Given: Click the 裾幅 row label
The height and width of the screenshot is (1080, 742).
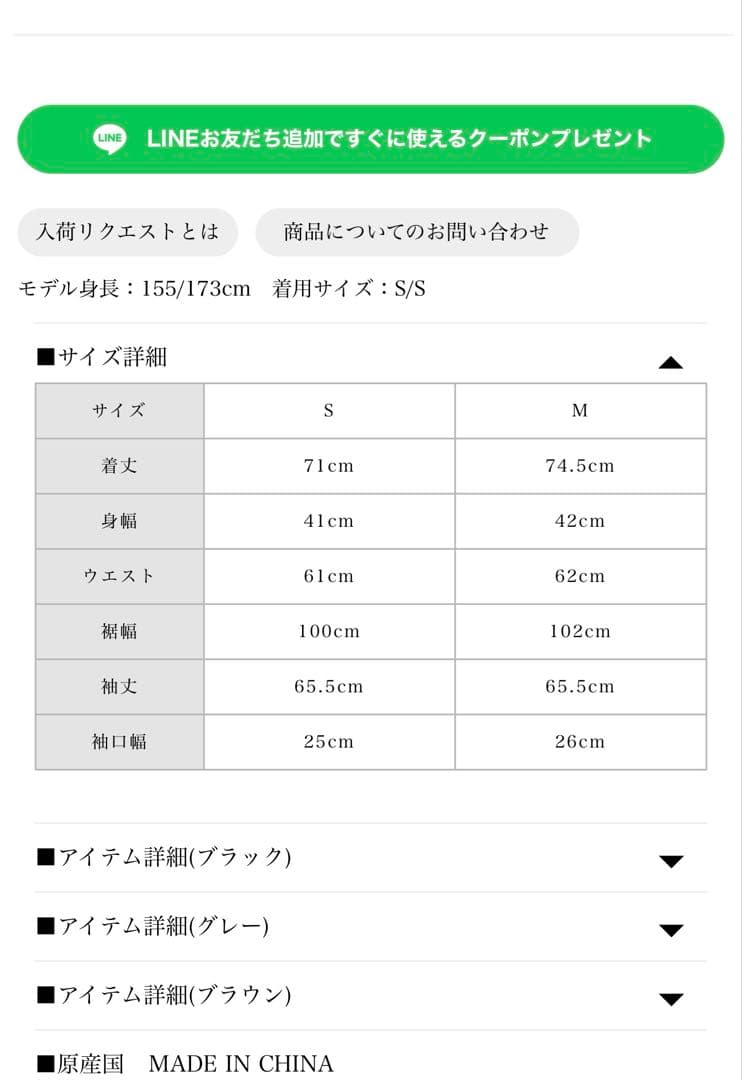Looking at the screenshot, I should click(118, 631).
